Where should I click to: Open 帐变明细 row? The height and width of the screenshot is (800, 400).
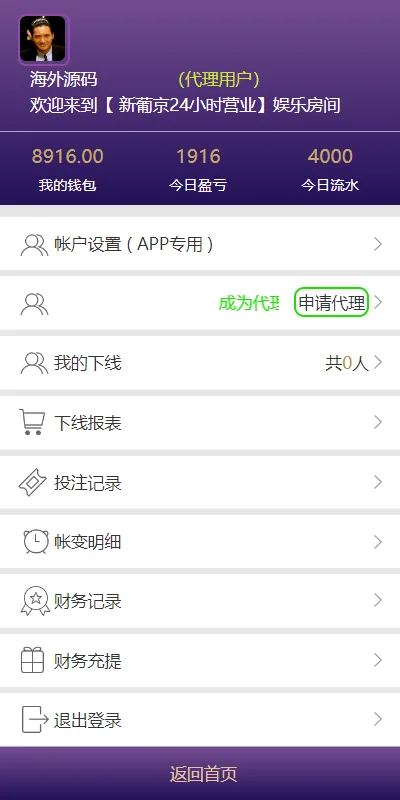coord(200,542)
